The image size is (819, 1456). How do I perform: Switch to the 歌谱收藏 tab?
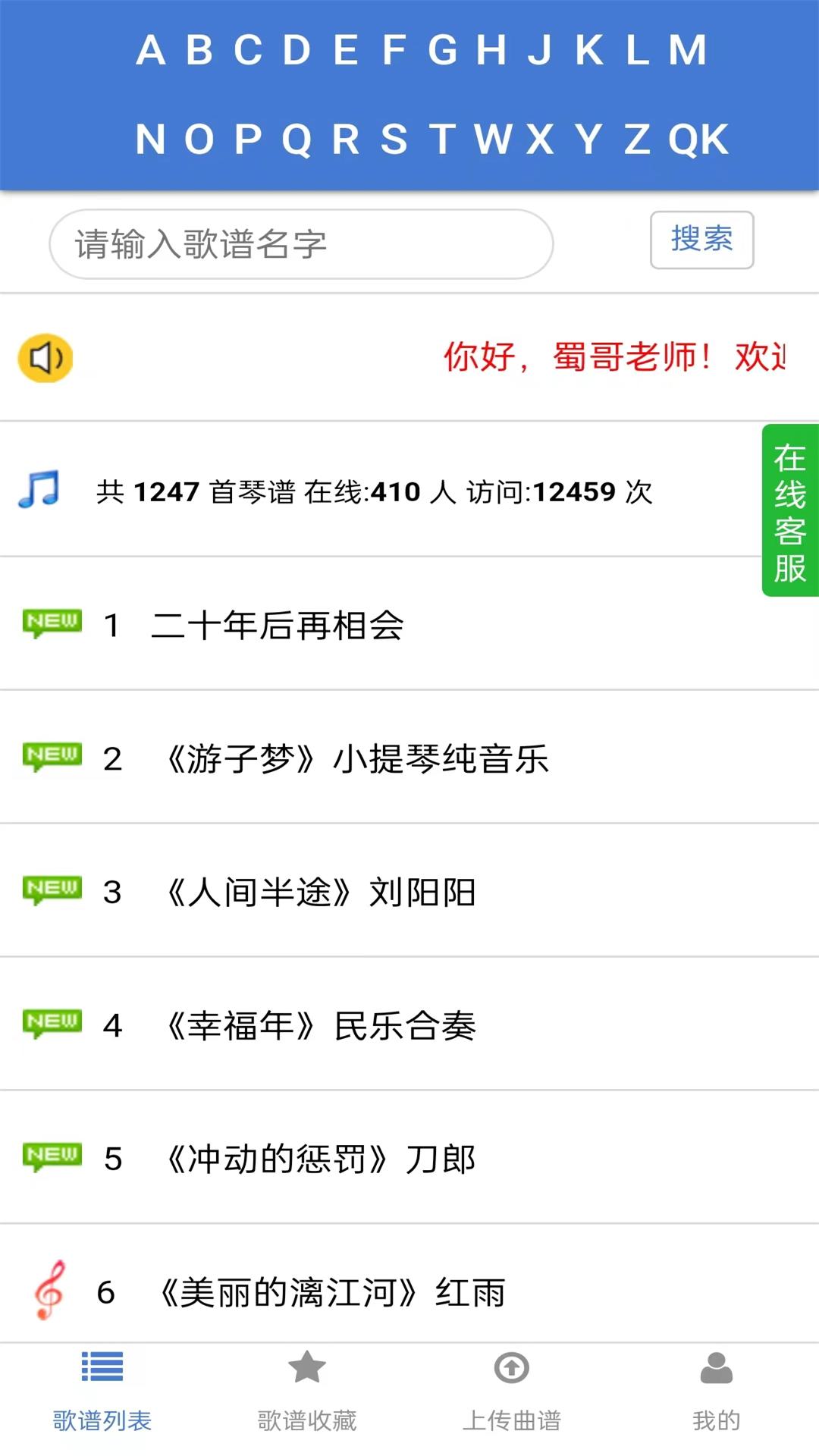pyautogui.click(x=306, y=1399)
